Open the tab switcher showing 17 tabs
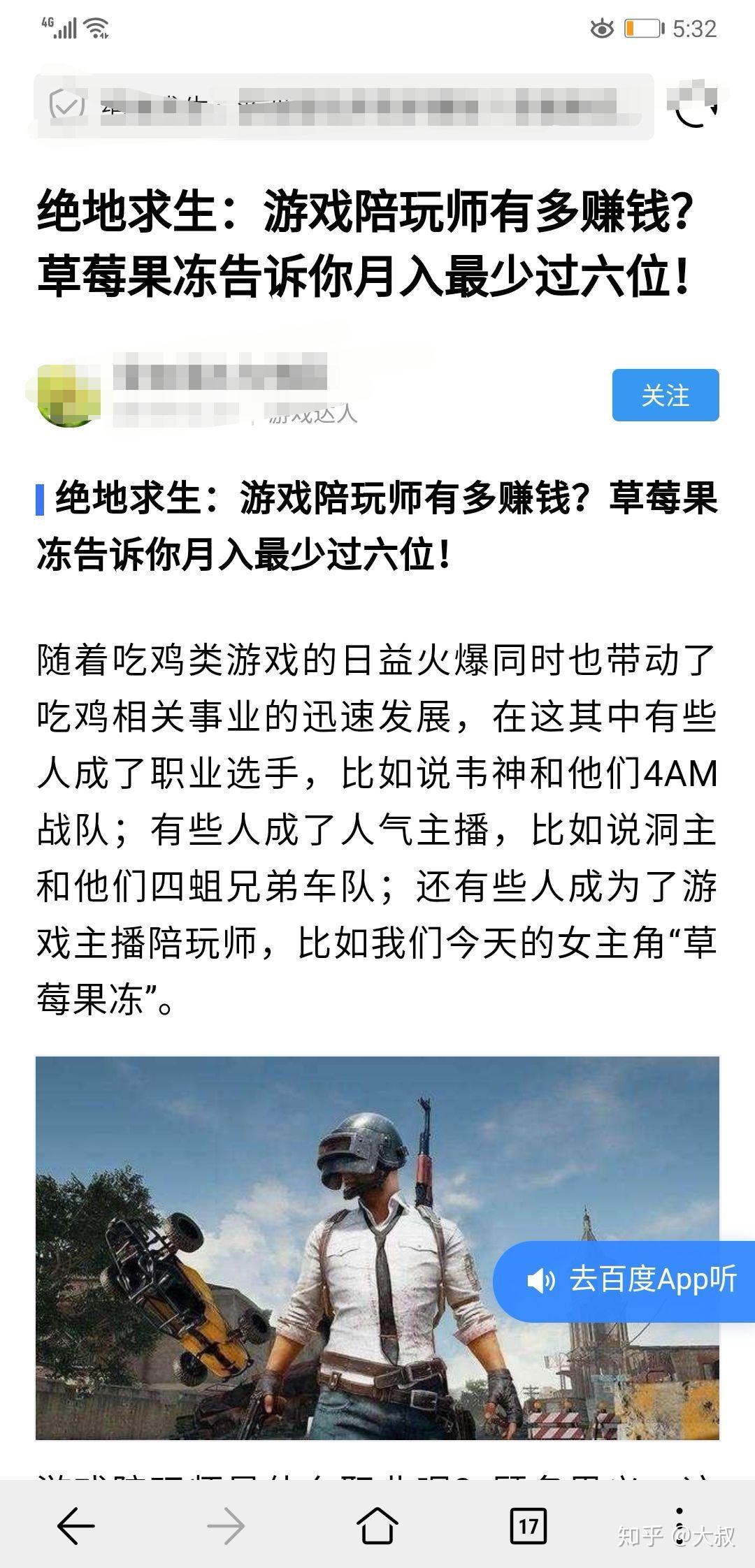Viewport: 755px width, 1568px height. pyautogui.click(x=528, y=1525)
